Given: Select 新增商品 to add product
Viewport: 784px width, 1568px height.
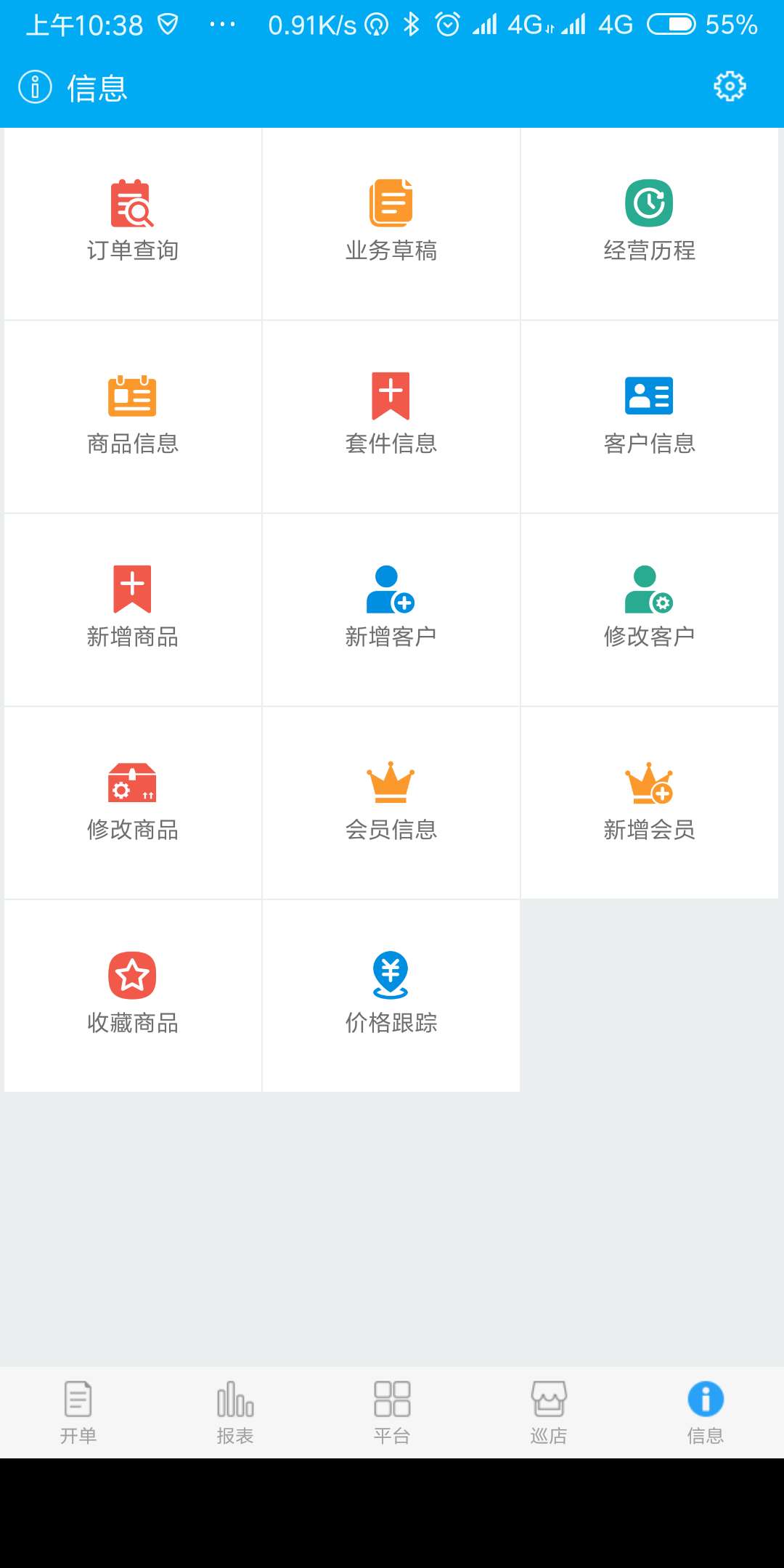Looking at the screenshot, I should point(133,608).
